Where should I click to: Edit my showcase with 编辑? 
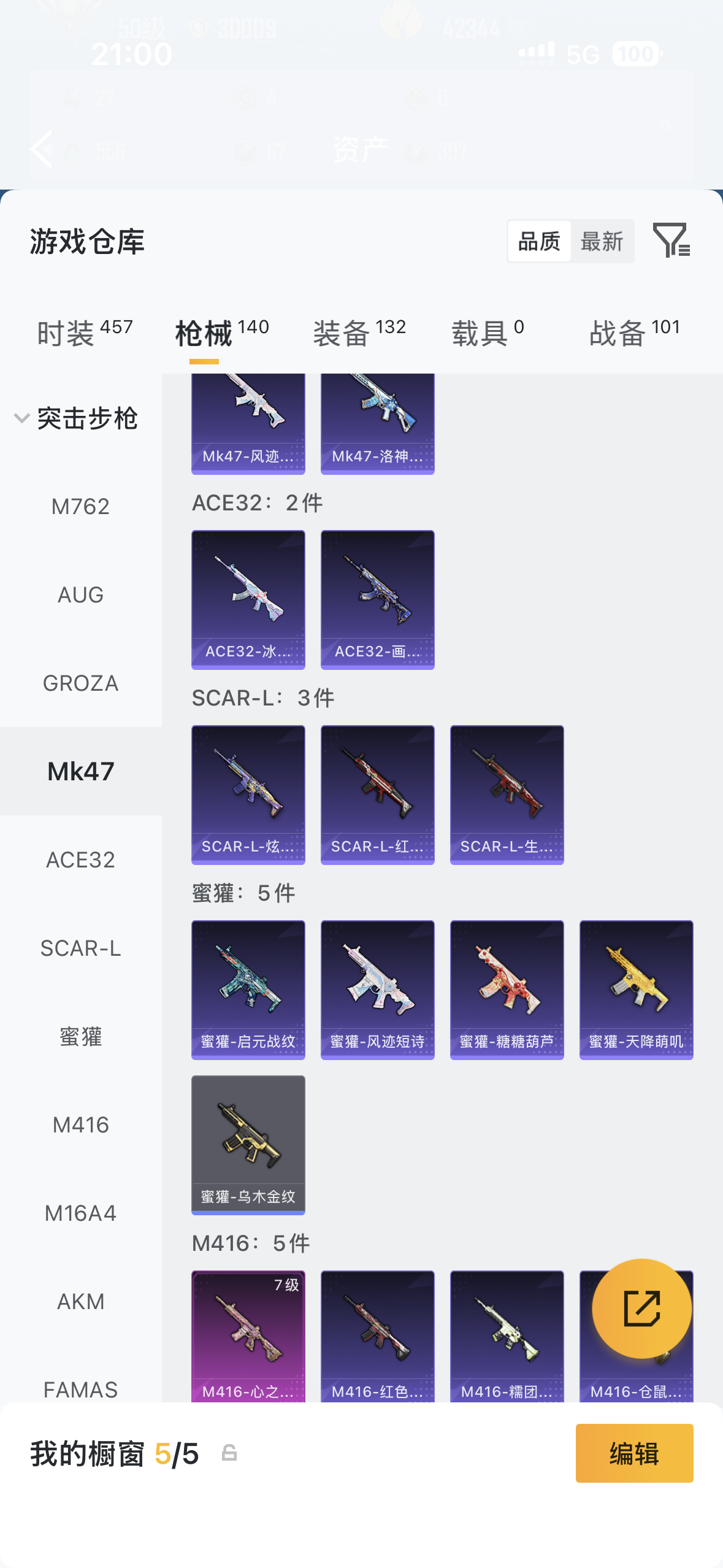(x=634, y=1453)
